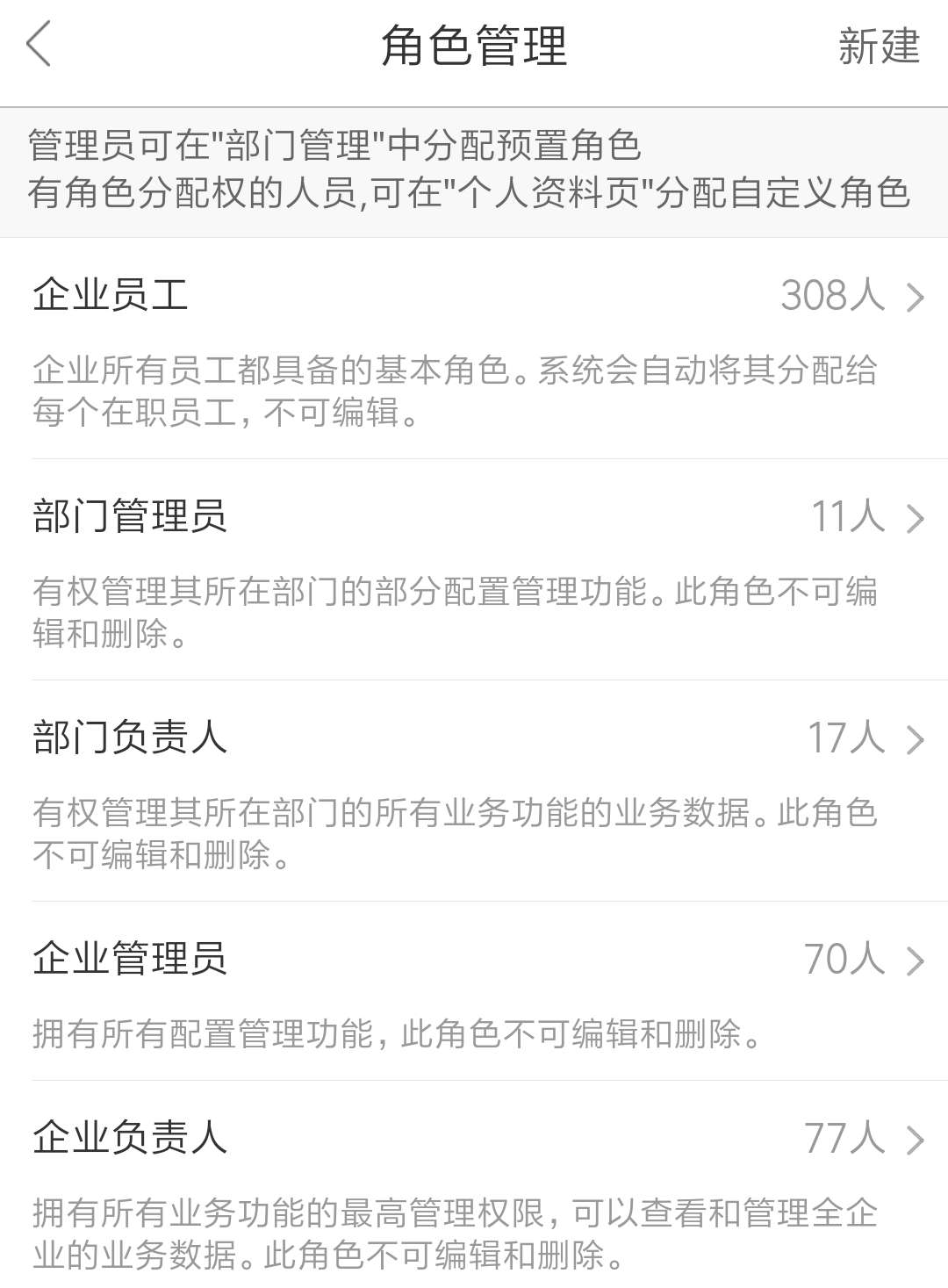The image size is (948, 1288).
Task: Select the 部门负责人 role
Action: pyautogui.click(x=474, y=738)
